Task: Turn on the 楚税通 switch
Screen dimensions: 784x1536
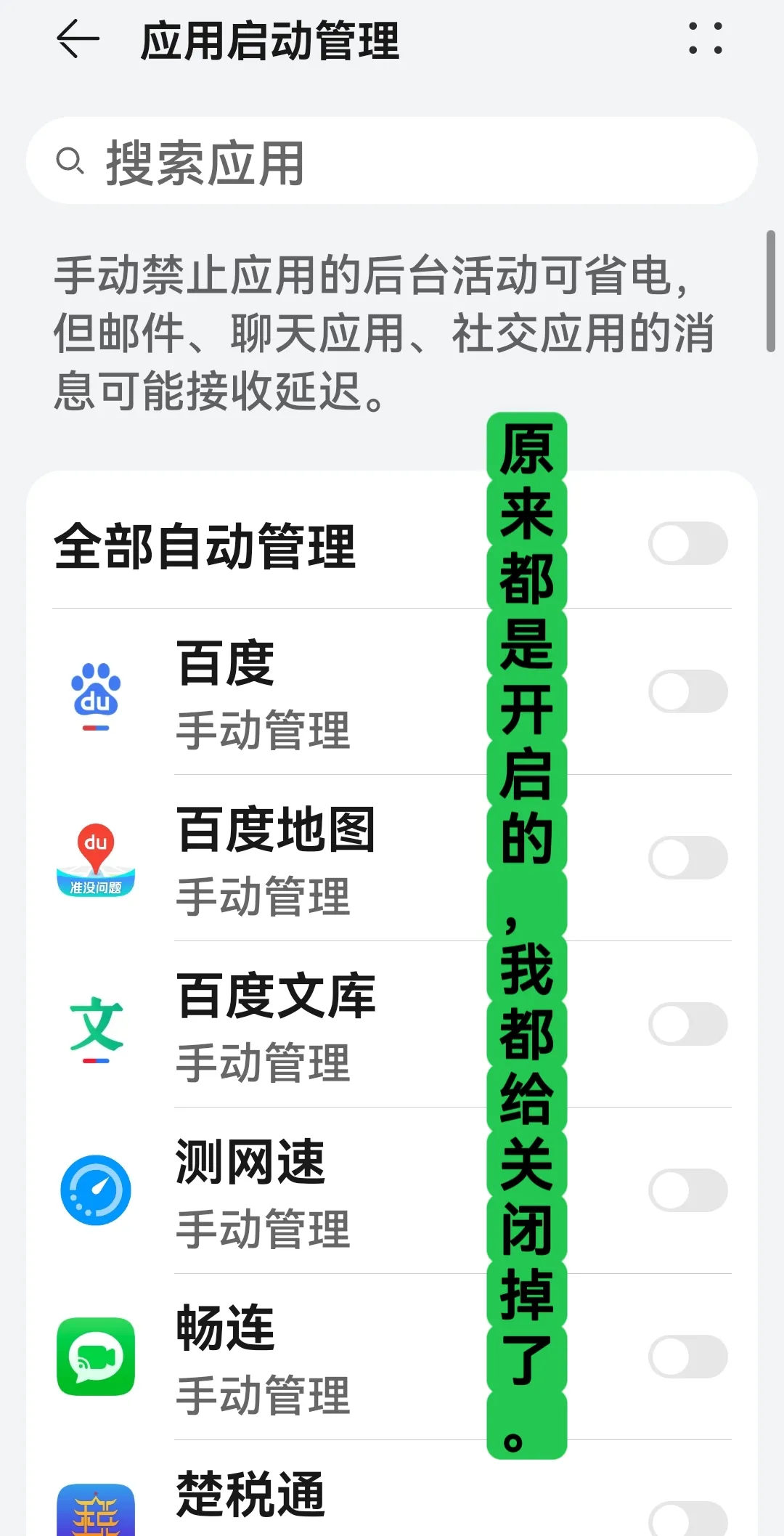Action: click(687, 1519)
